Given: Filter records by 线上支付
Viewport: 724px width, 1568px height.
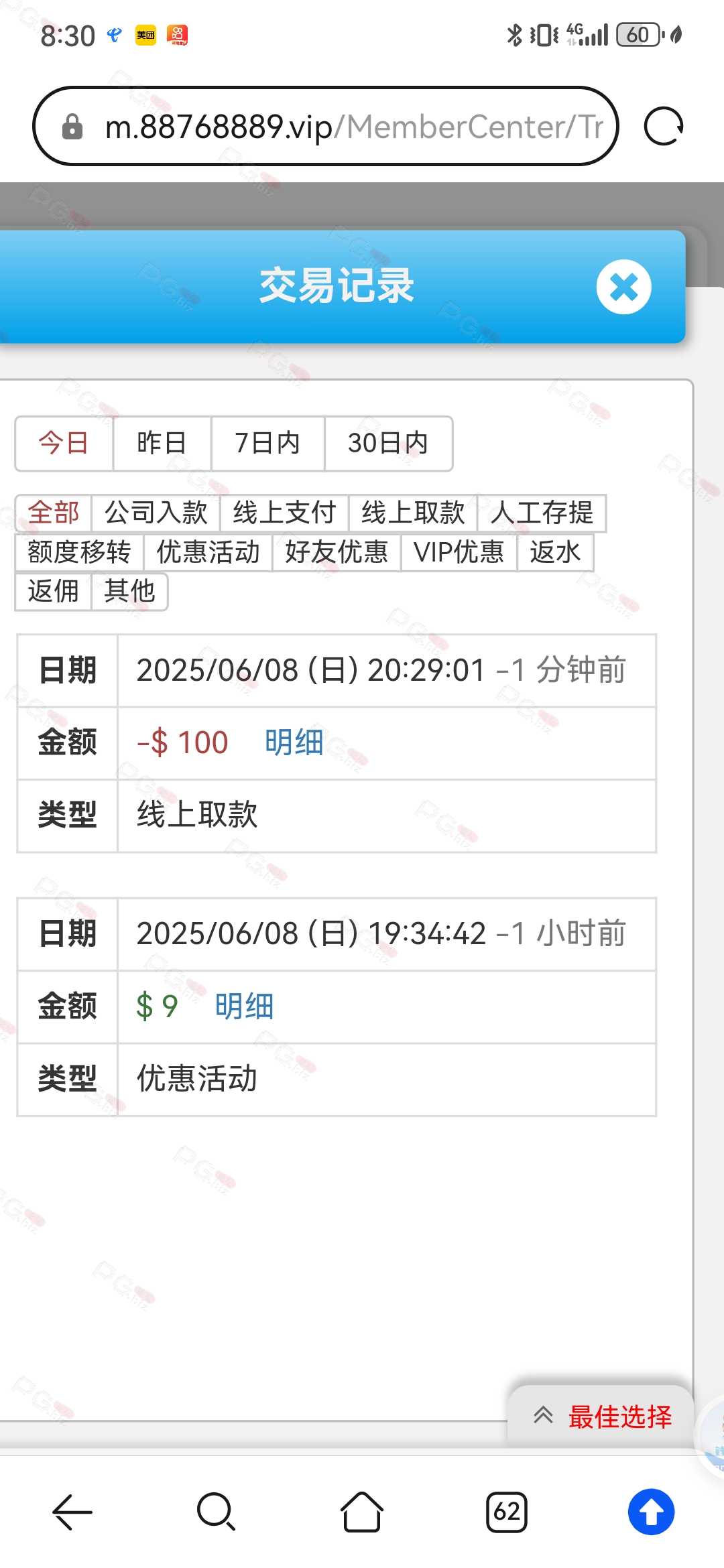Looking at the screenshot, I should pyautogui.click(x=284, y=513).
